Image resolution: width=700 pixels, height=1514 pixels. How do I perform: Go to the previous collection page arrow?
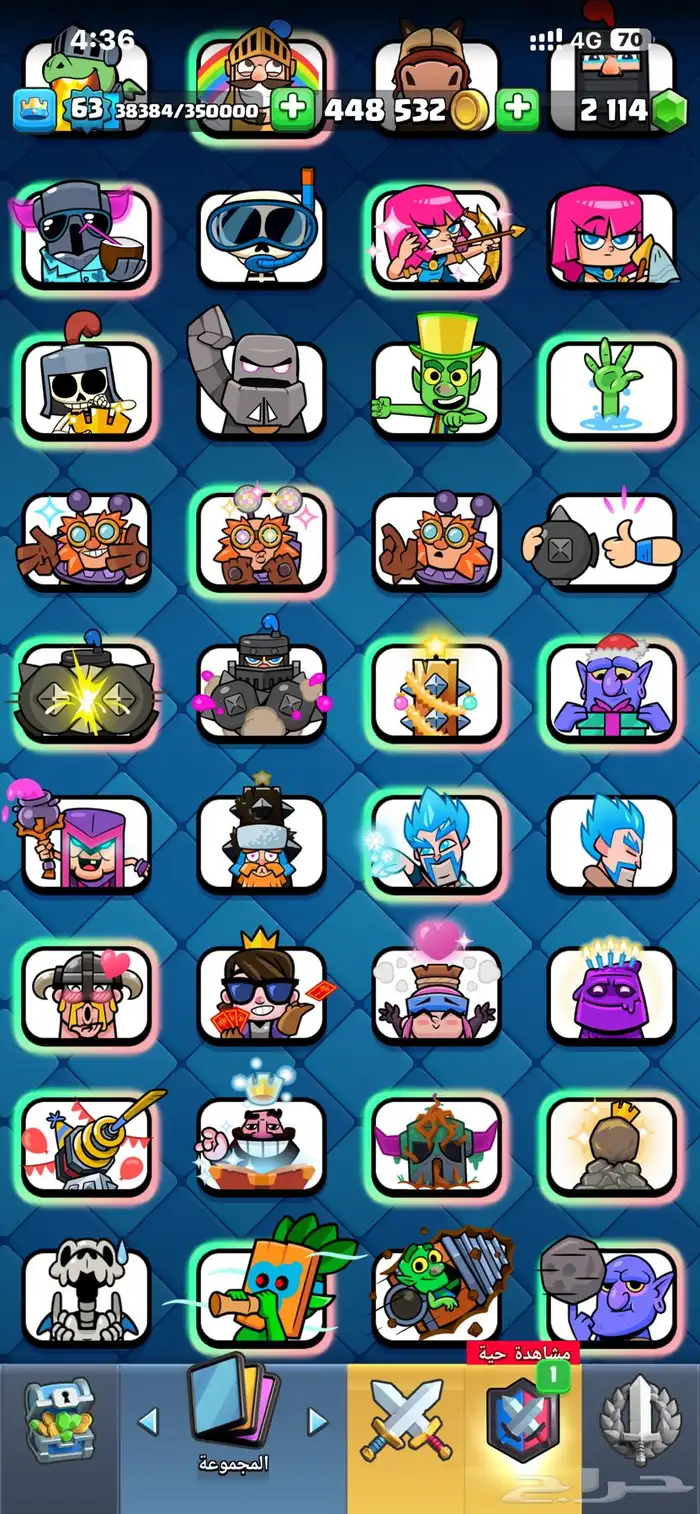(148, 1420)
